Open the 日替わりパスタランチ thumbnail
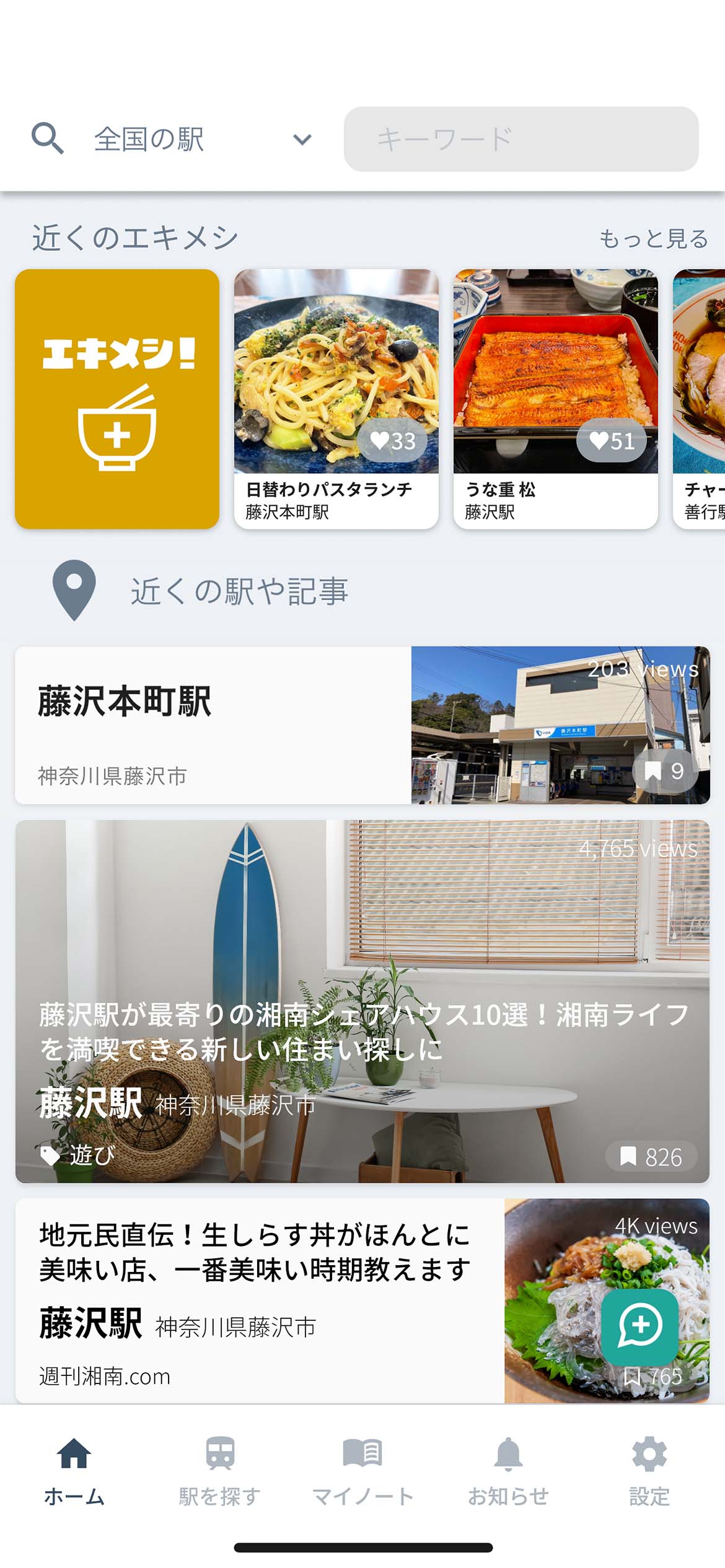The image size is (725, 1568). (338, 372)
